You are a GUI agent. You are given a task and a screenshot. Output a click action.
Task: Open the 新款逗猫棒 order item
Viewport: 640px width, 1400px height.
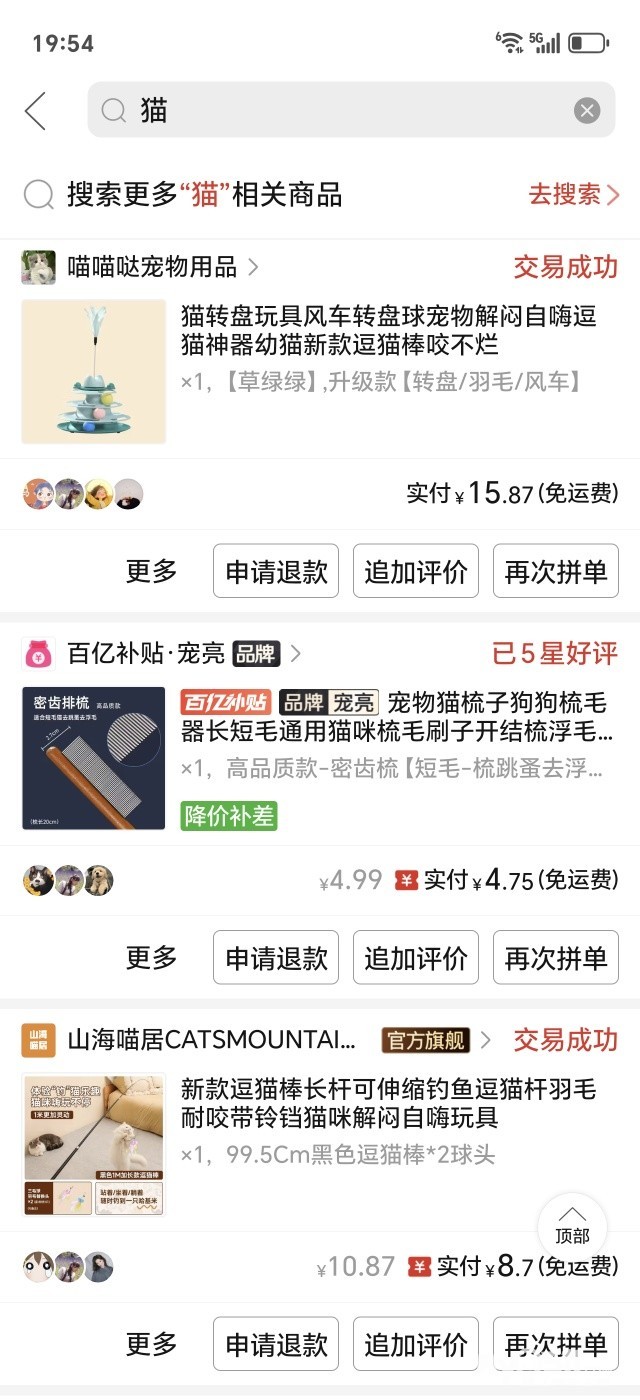(x=388, y=1103)
